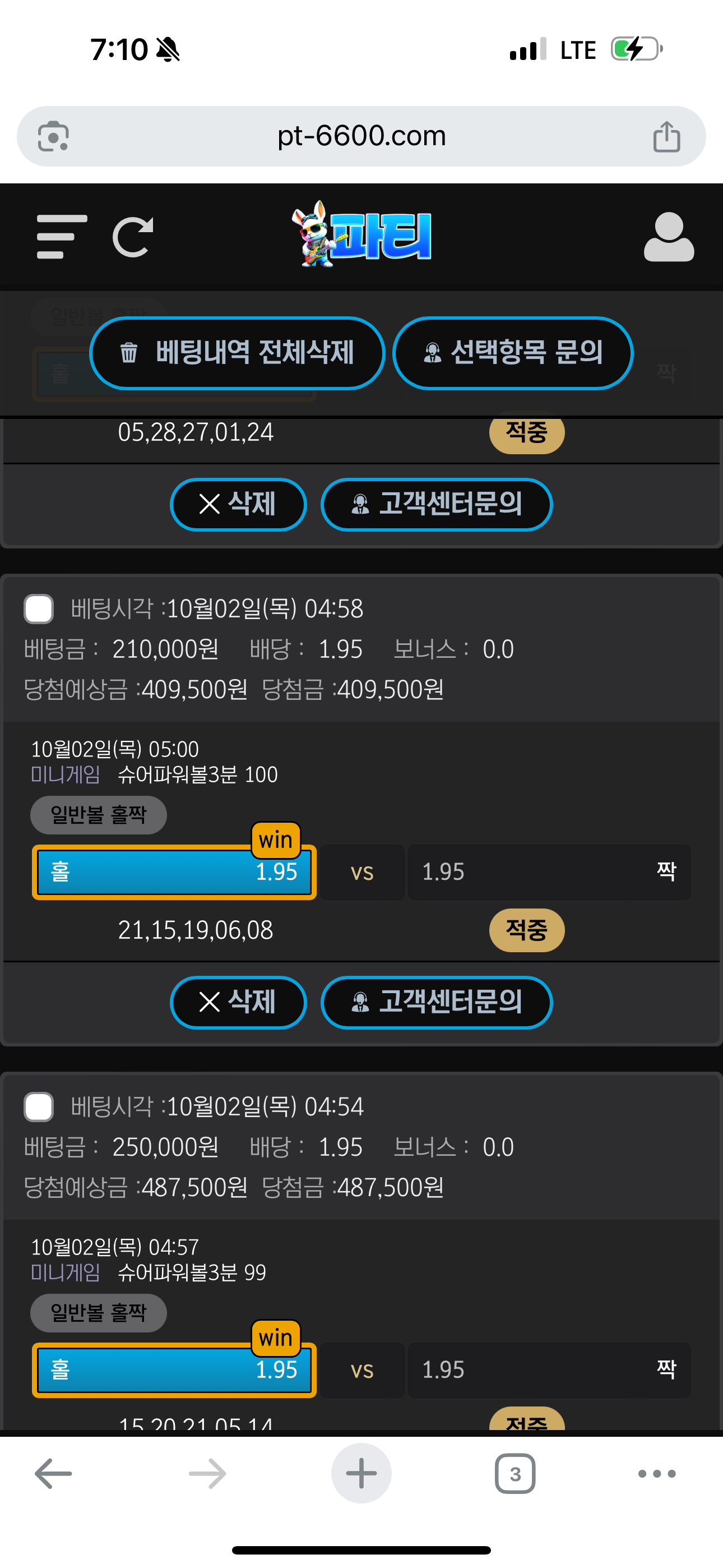Select checkbox for the 04:54 bet
723x1568 pixels.
click(39, 1106)
